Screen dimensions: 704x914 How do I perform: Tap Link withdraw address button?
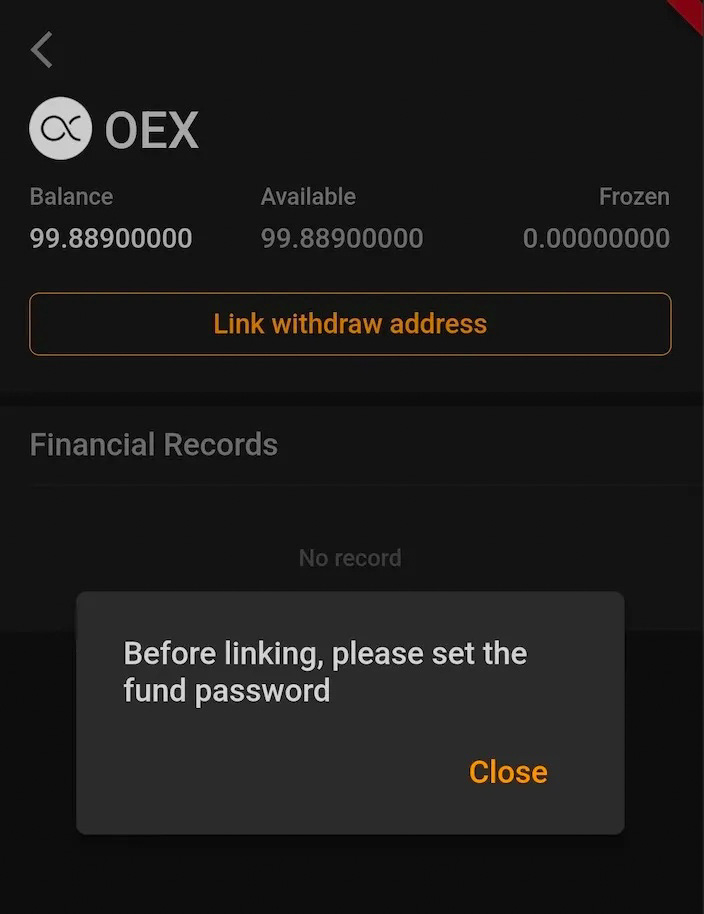click(x=350, y=324)
